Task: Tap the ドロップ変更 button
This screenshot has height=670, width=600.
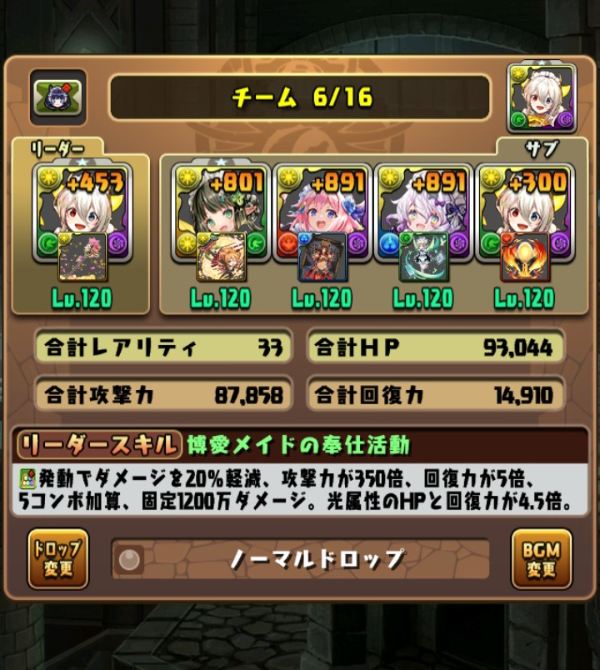Action: click(x=58, y=559)
